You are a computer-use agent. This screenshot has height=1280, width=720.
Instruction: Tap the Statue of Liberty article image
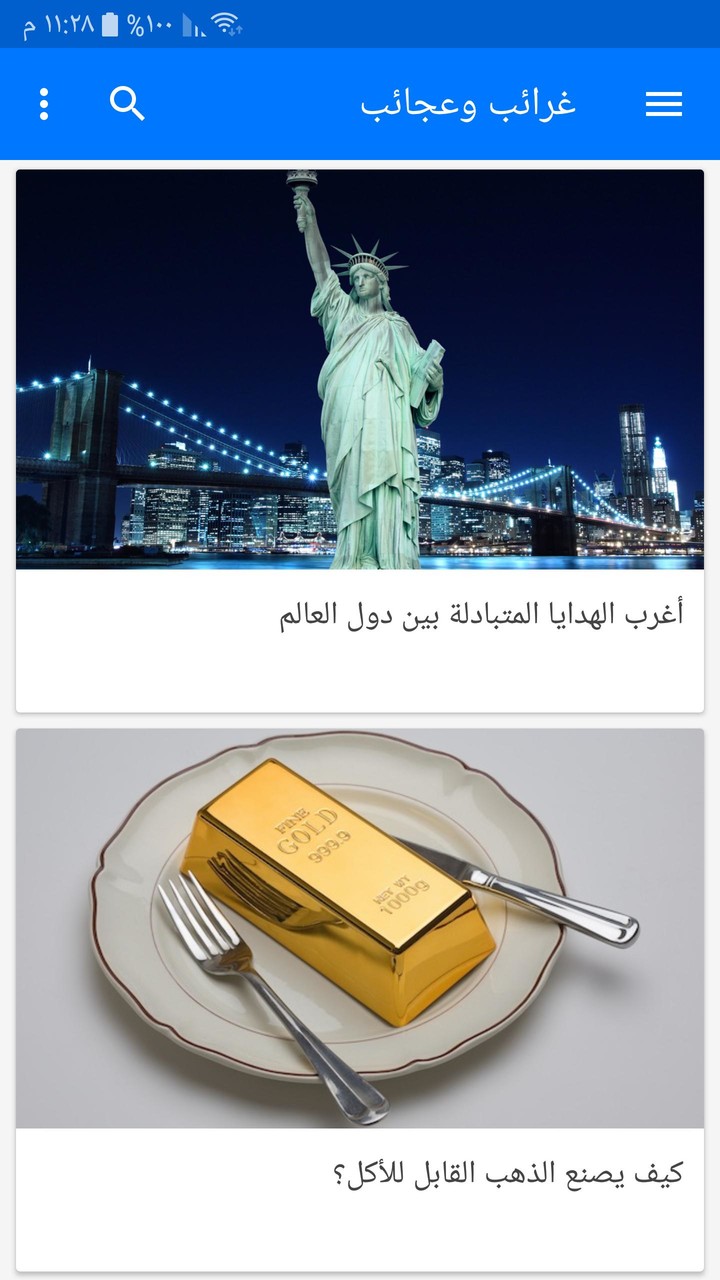click(360, 370)
